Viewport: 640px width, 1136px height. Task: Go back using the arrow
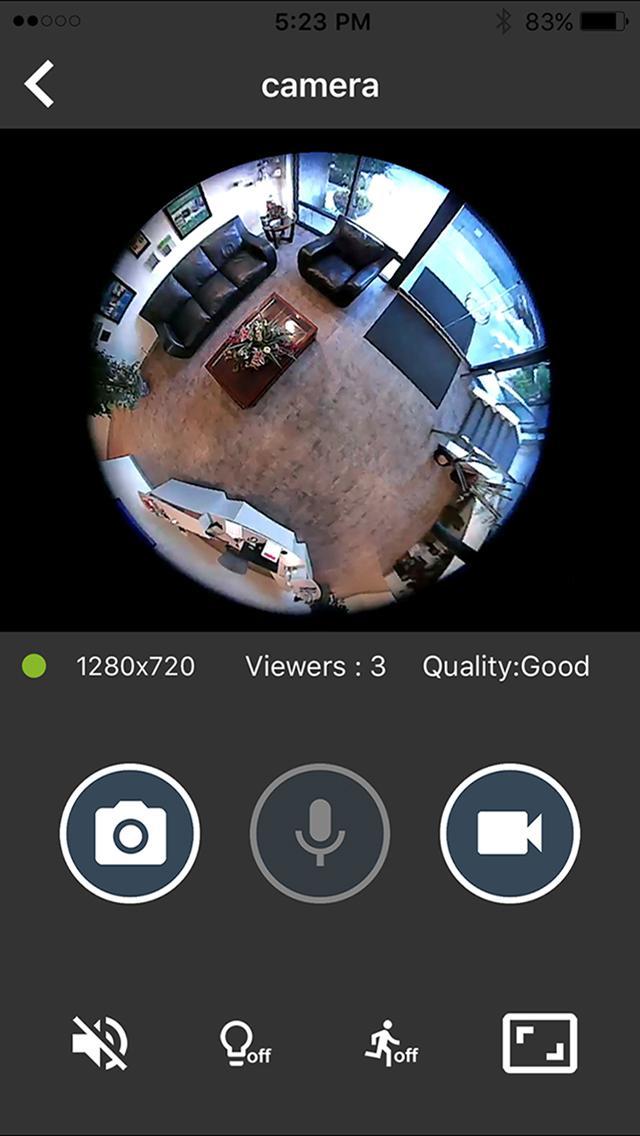[x=40, y=84]
